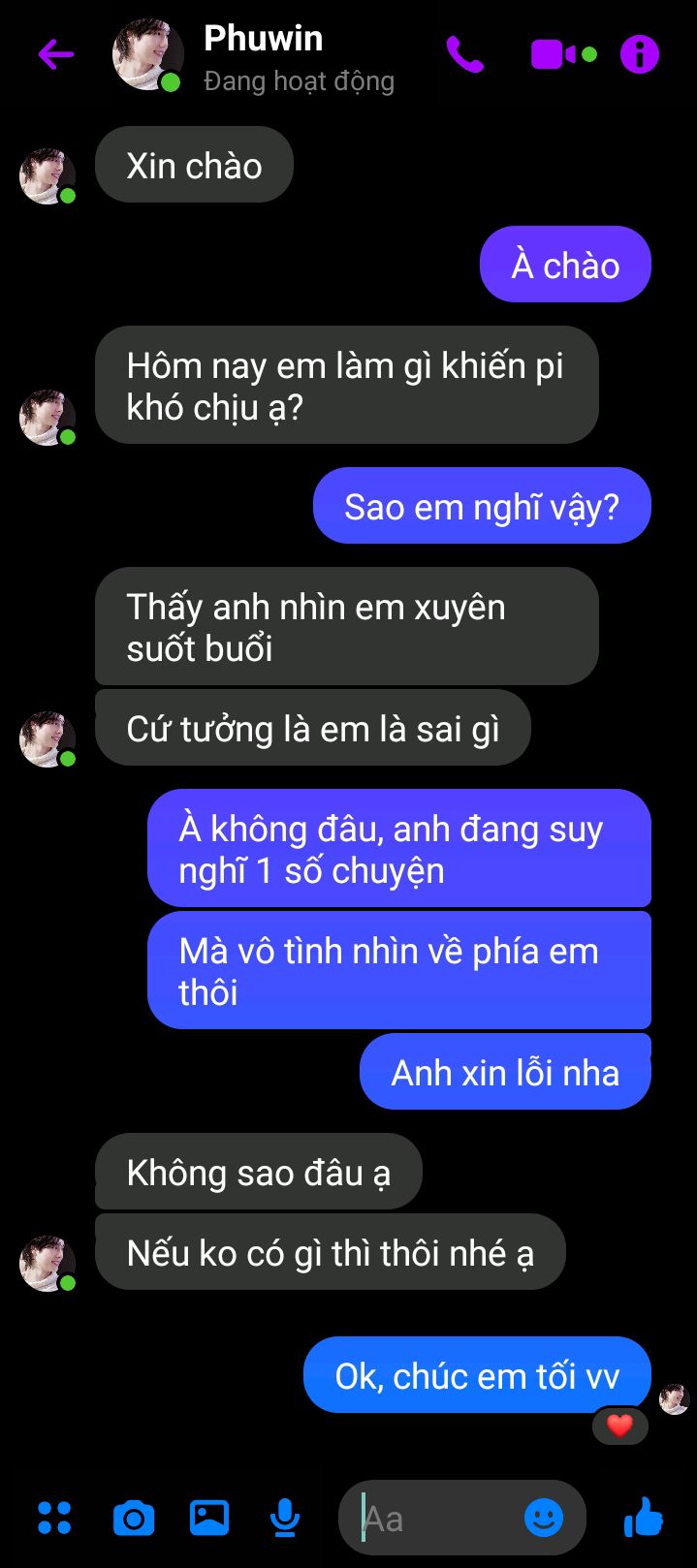Send a thumbs-up like
Viewport: 697px width, 1568px height.
(x=644, y=1517)
